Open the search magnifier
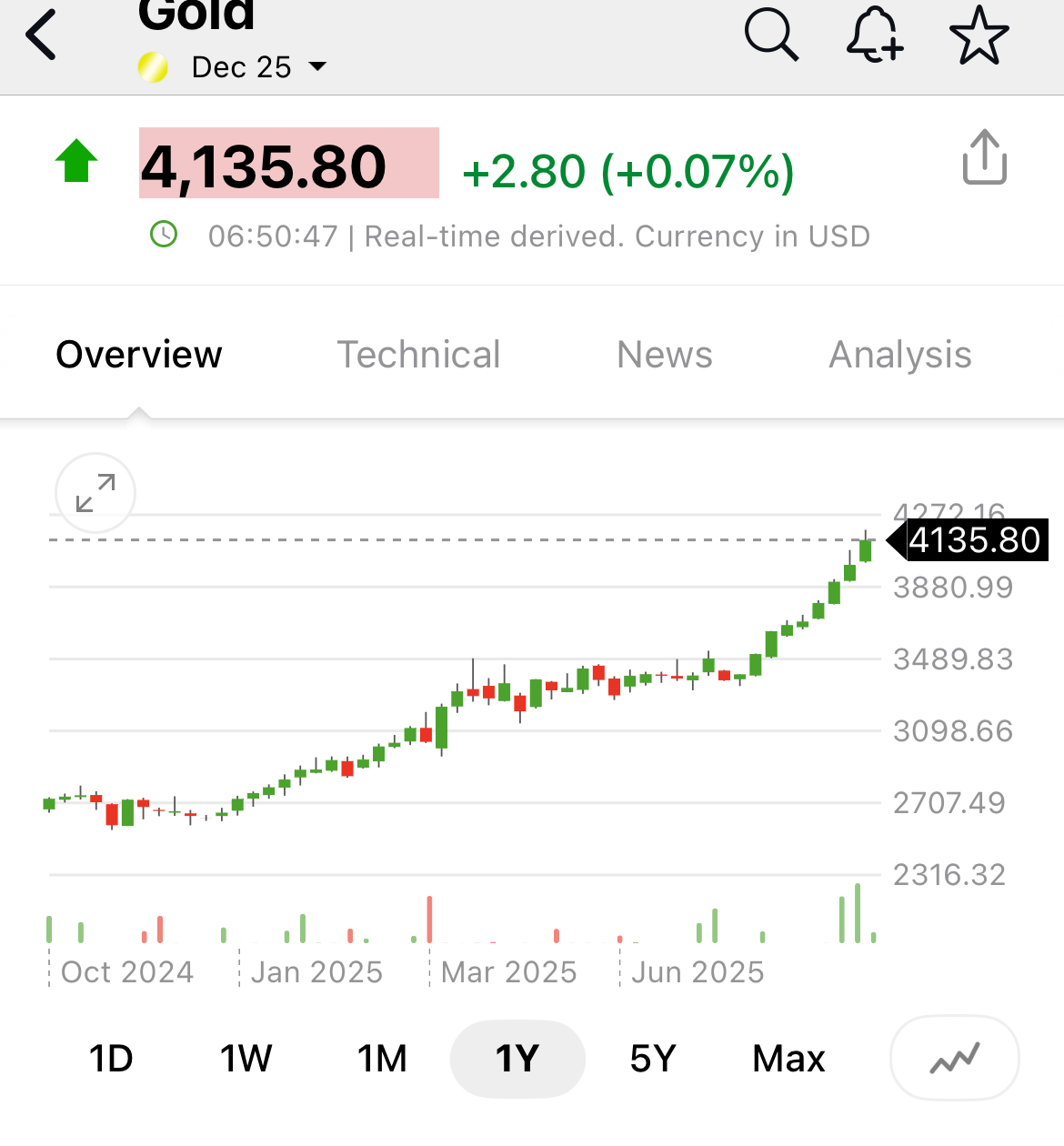Image resolution: width=1064 pixels, height=1146 pixels. 771,36
